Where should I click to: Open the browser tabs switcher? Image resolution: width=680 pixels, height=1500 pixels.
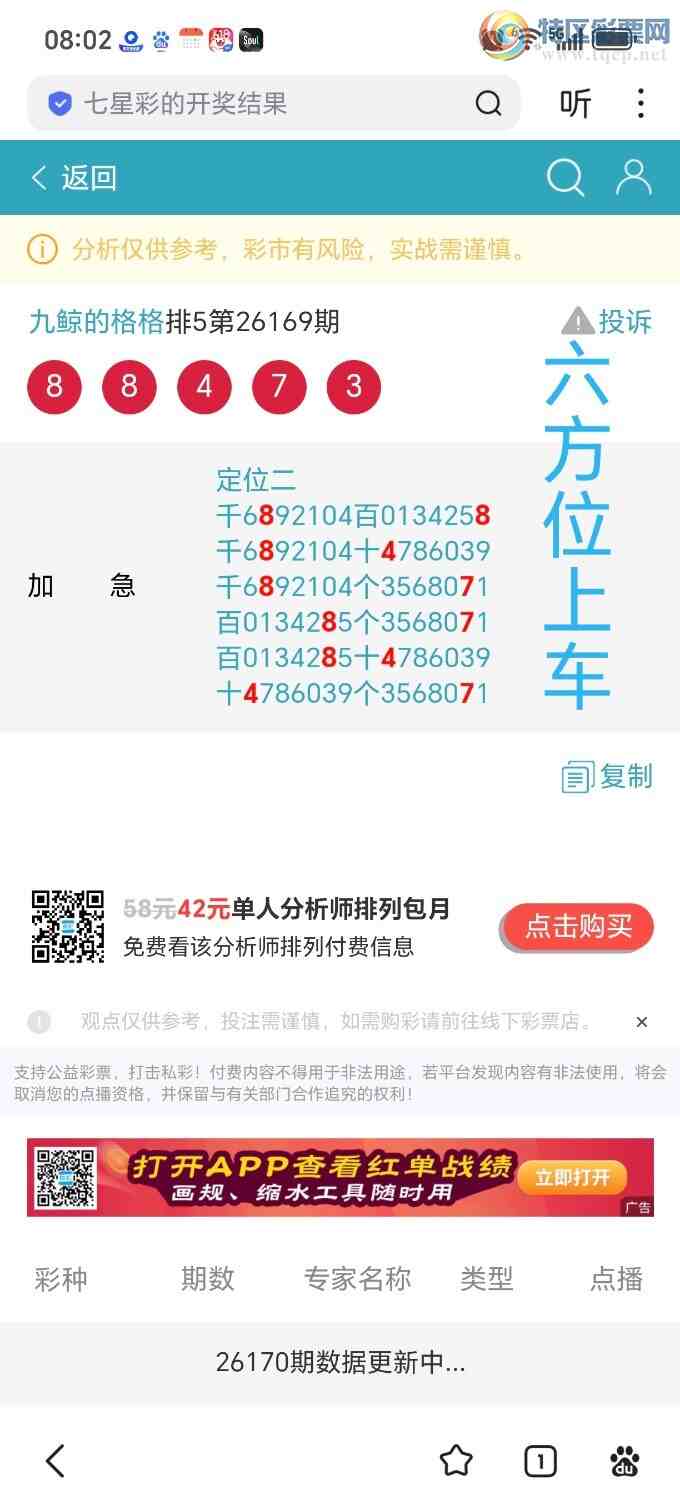click(x=540, y=1462)
